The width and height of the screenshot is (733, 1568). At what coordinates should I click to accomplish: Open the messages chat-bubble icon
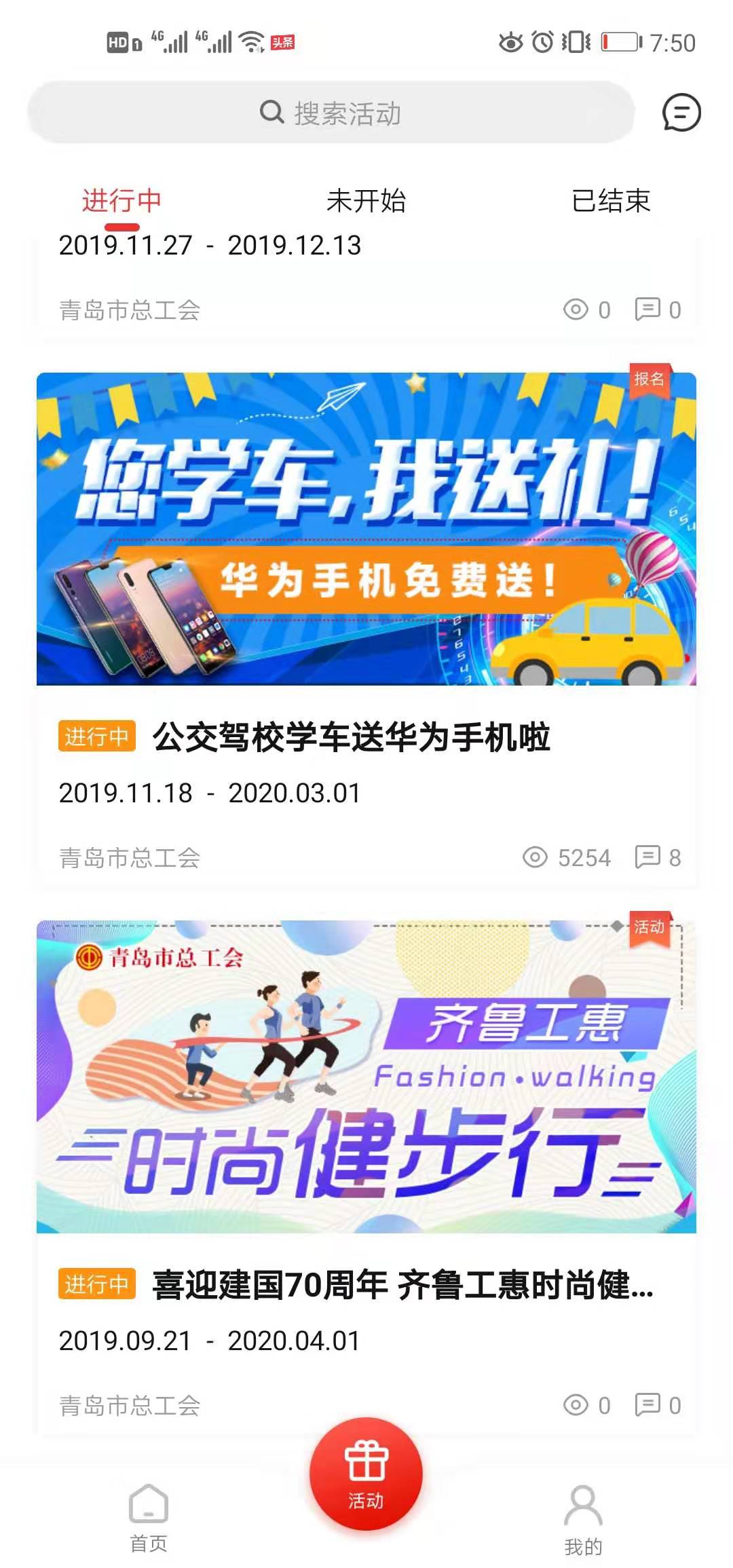[681, 113]
